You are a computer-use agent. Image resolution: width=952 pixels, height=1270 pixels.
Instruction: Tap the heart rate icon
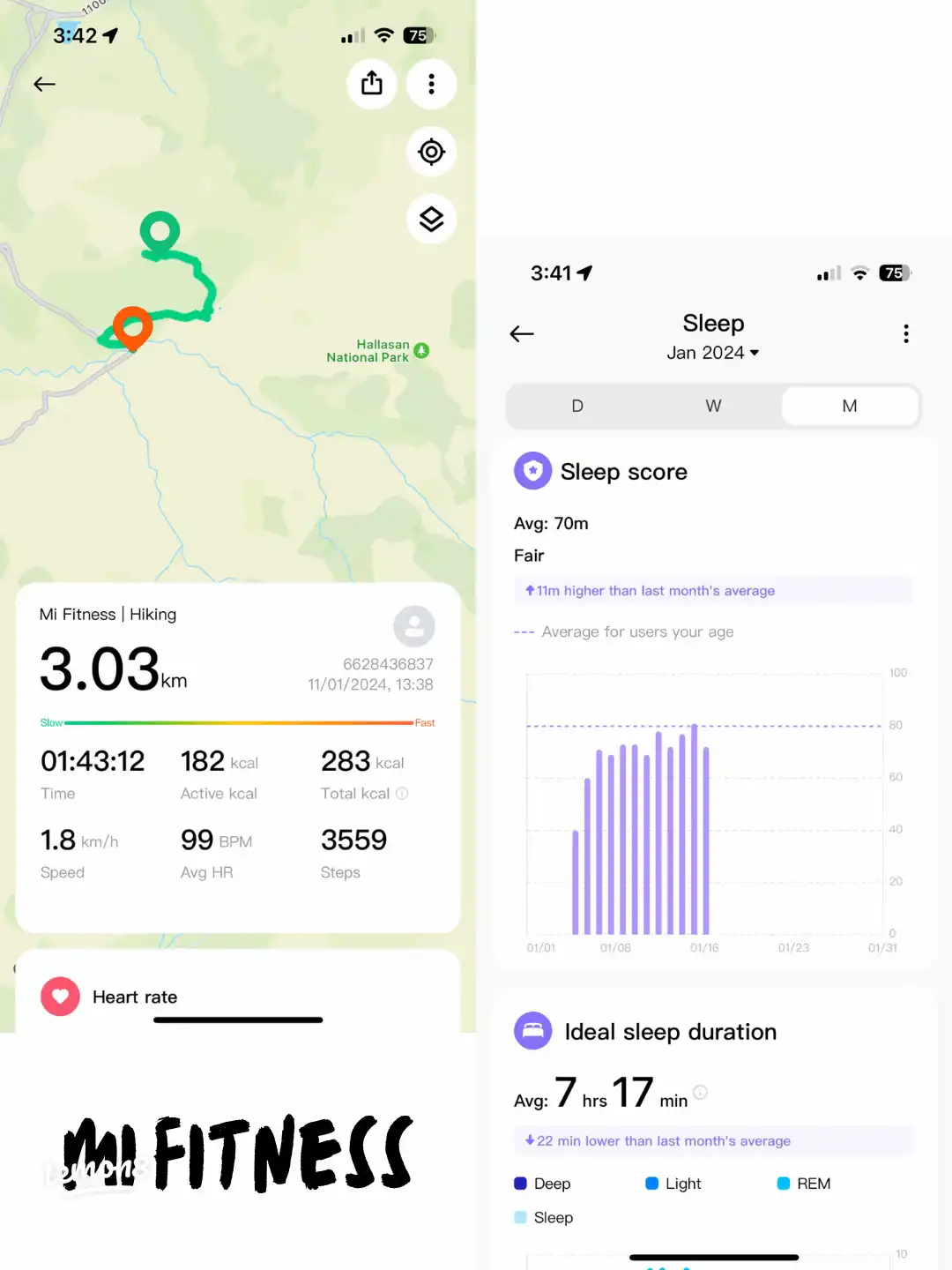(59, 997)
